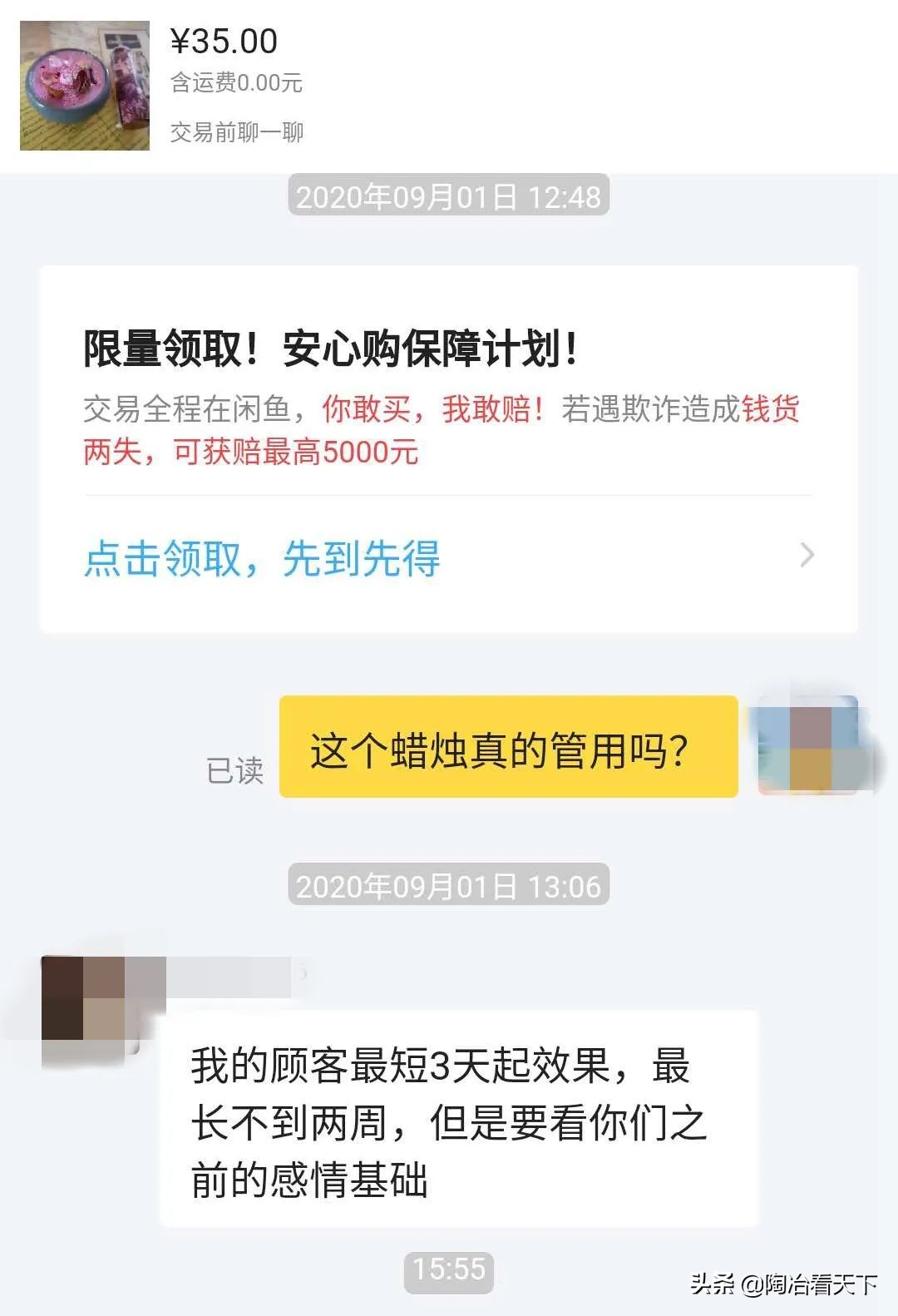This screenshot has width=898, height=1316.
Task: Tap the 15:55 message timestamp
Action: coord(449,1269)
